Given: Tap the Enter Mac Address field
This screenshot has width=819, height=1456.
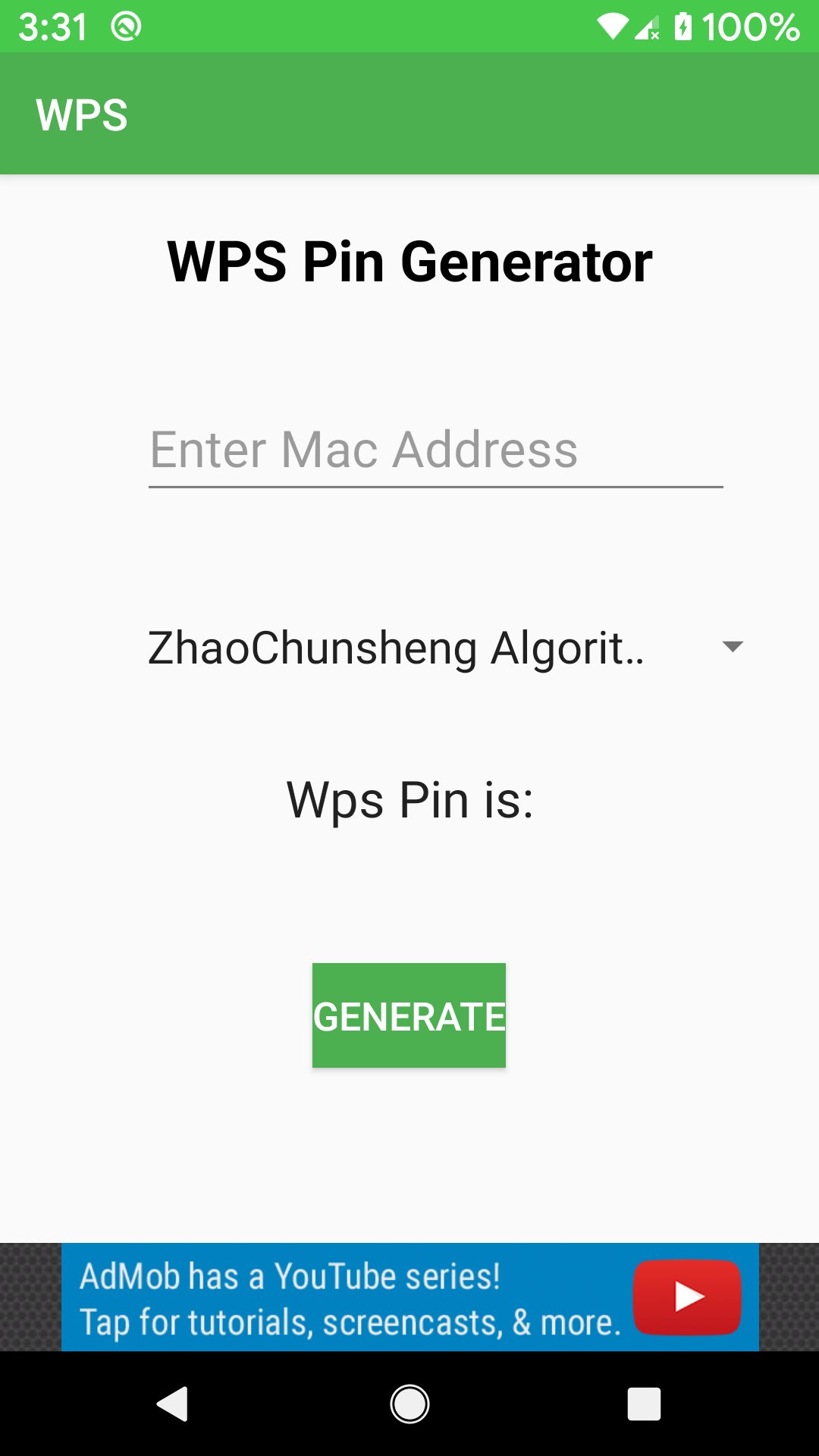Looking at the screenshot, I should (436, 450).
